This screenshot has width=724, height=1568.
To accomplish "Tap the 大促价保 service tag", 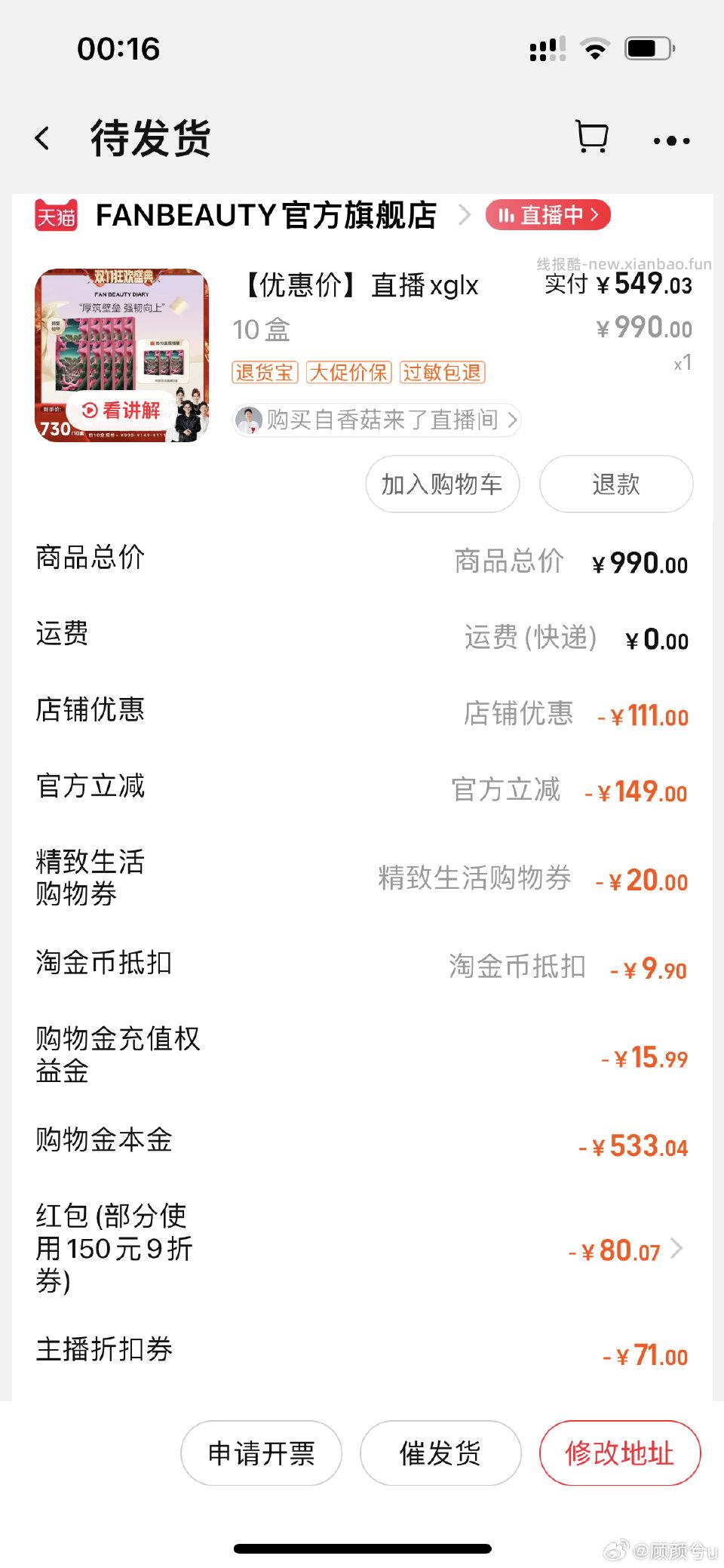I will click(x=348, y=373).
